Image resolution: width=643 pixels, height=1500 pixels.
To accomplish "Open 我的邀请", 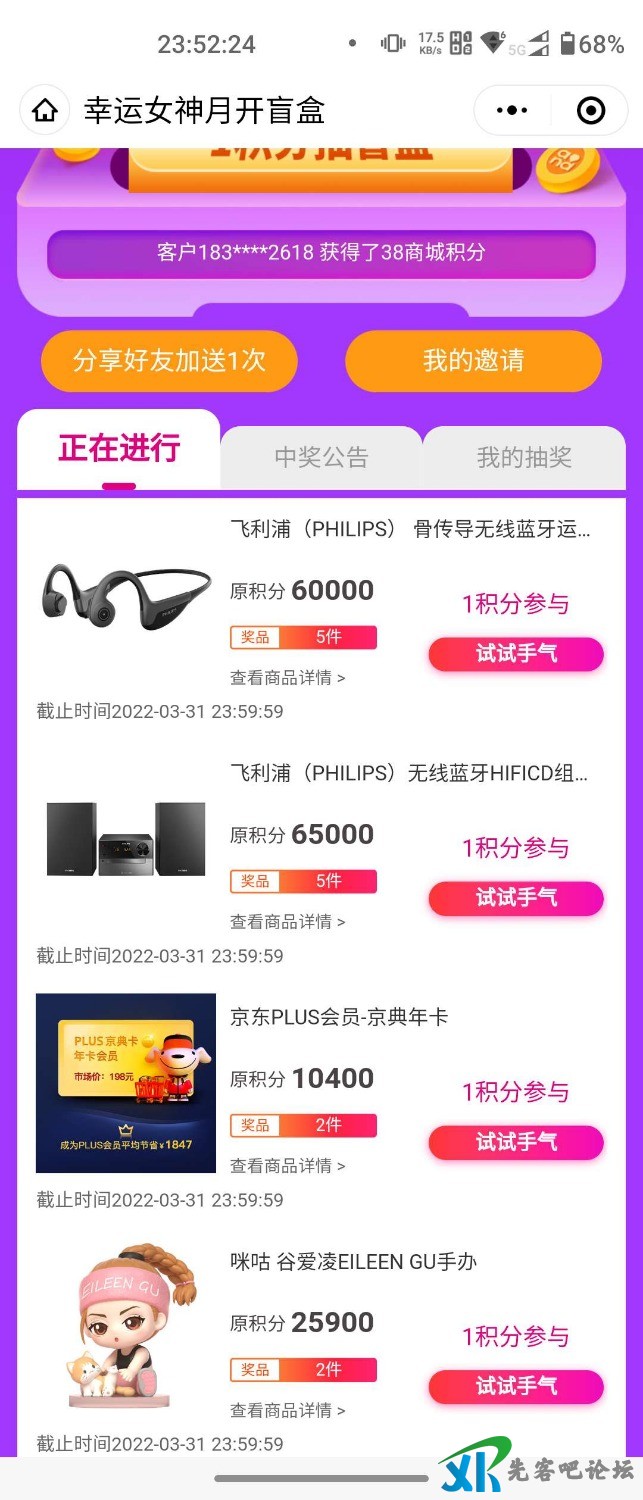I will (473, 360).
